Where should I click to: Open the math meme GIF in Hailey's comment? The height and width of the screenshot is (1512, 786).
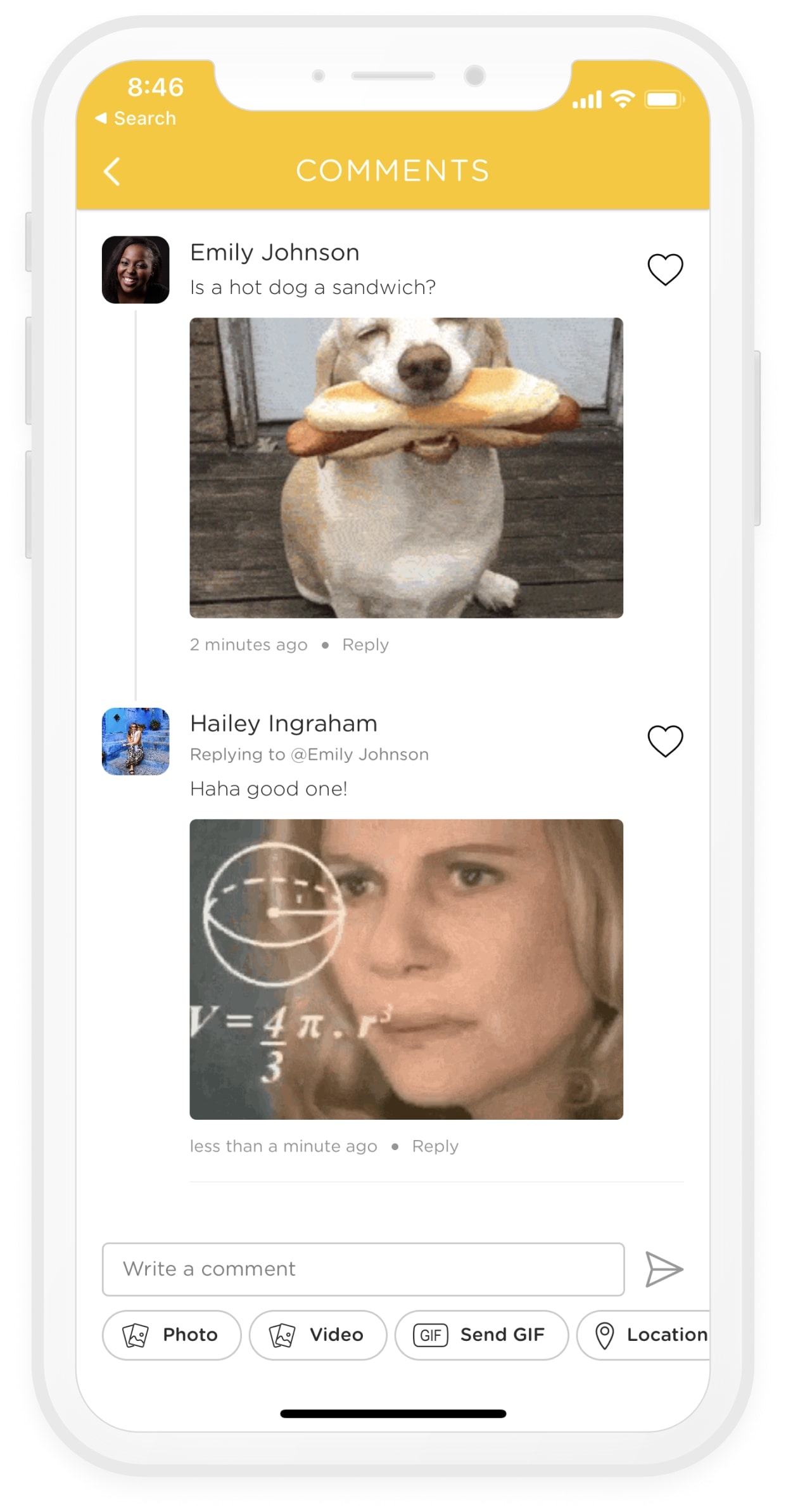click(x=406, y=969)
